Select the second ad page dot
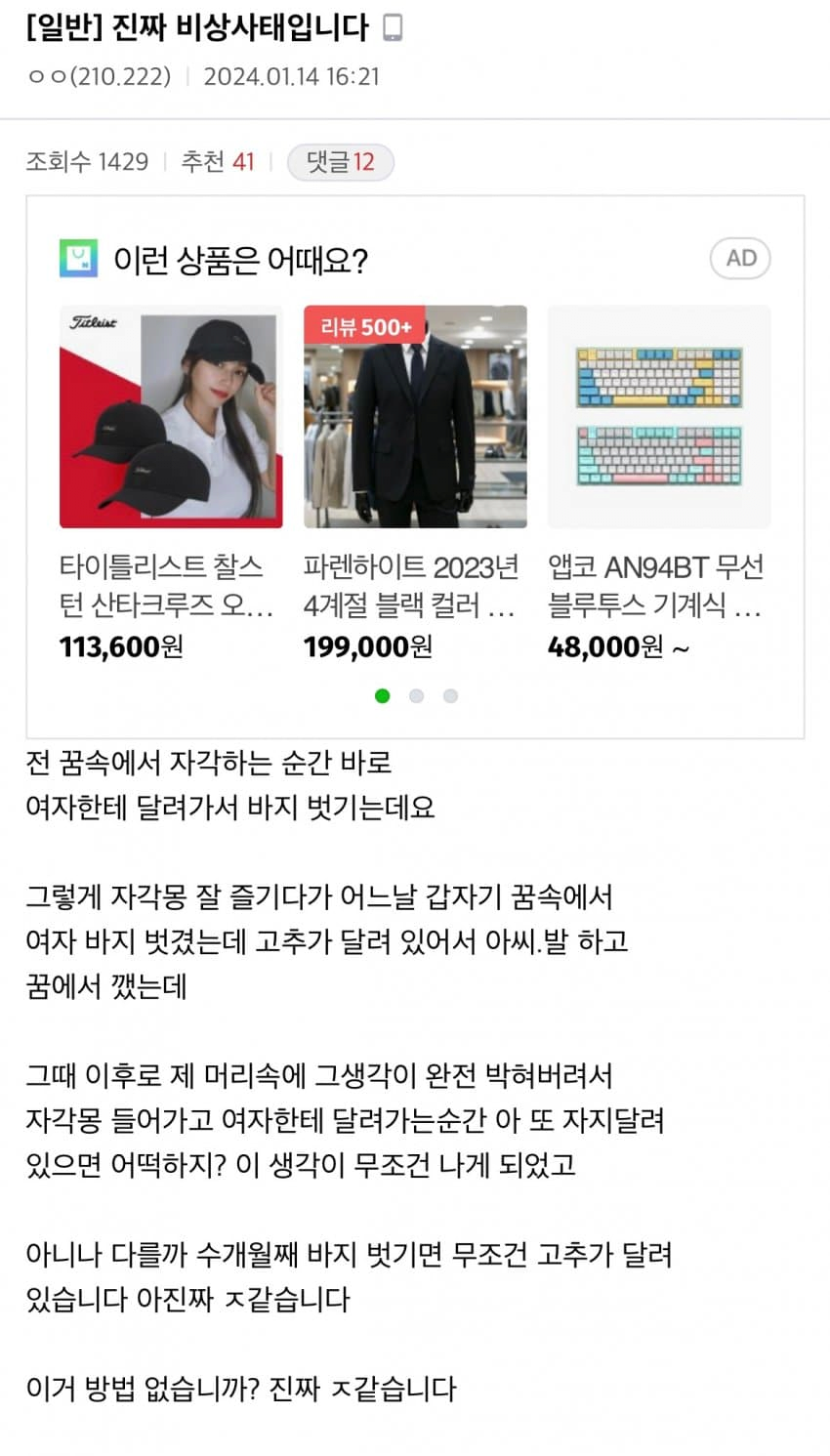 (416, 696)
